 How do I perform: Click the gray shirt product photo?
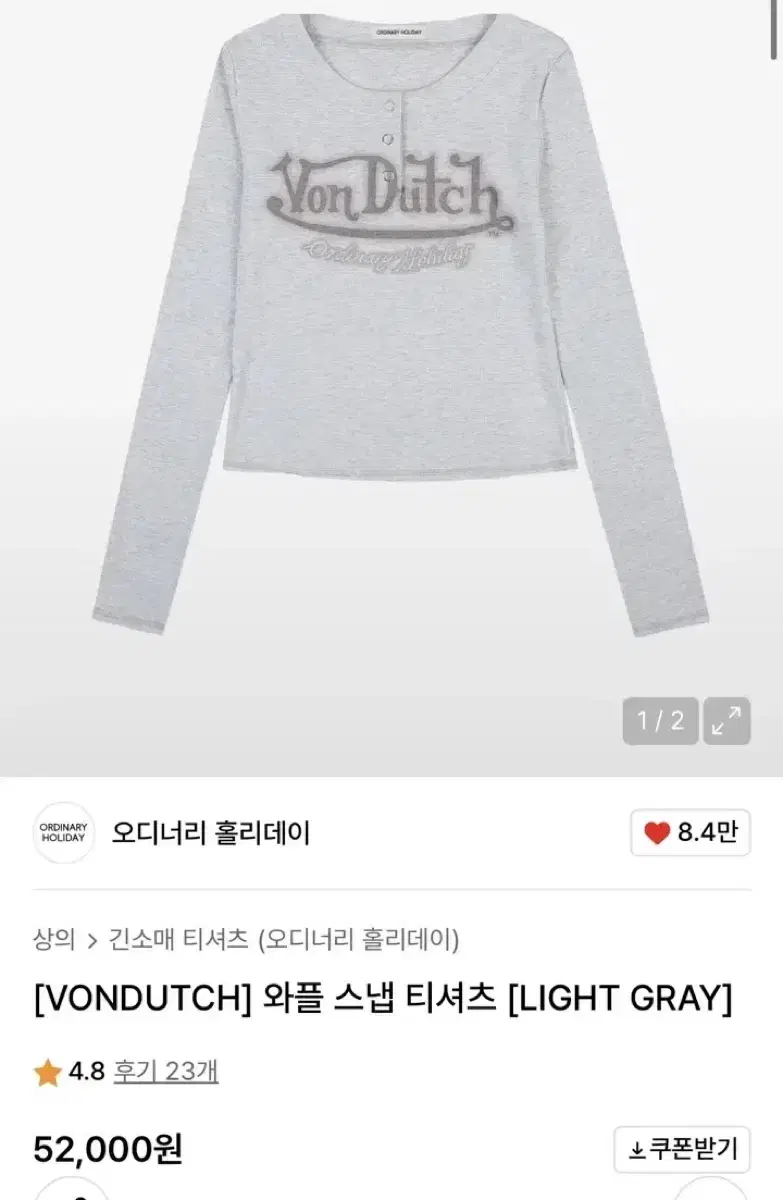tap(391, 350)
